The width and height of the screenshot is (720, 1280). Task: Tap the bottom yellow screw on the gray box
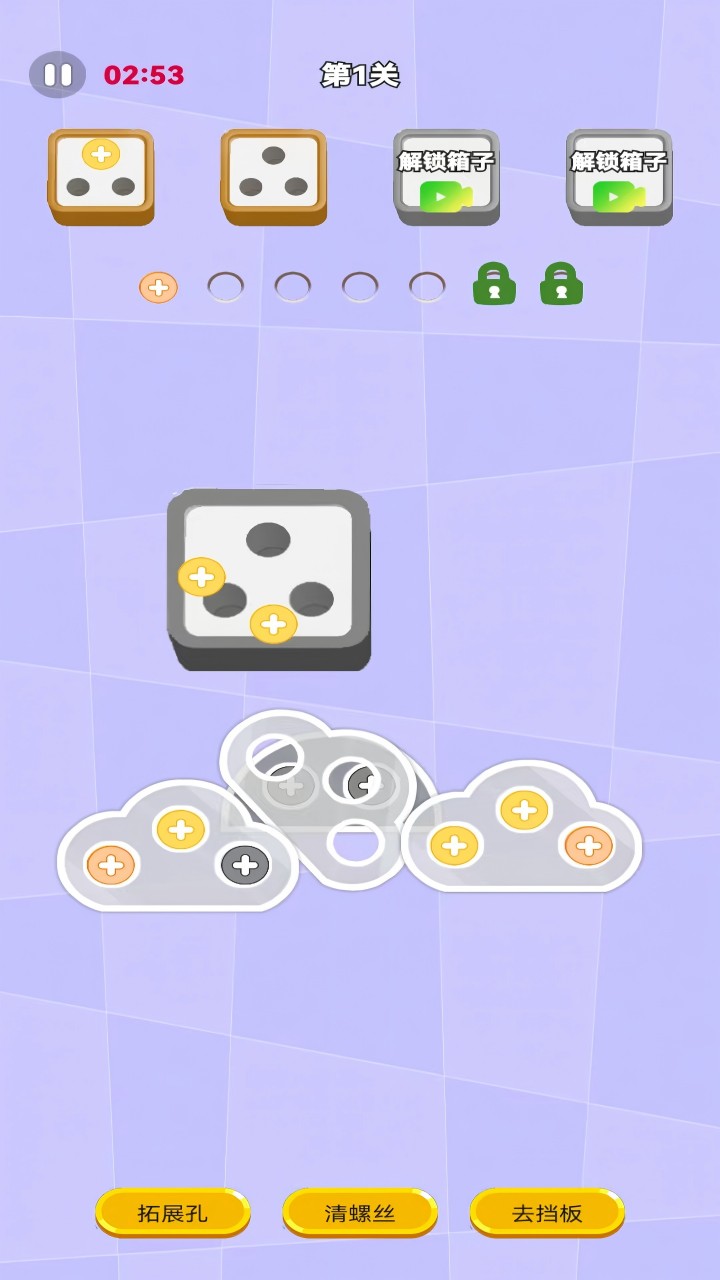coord(273,624)
